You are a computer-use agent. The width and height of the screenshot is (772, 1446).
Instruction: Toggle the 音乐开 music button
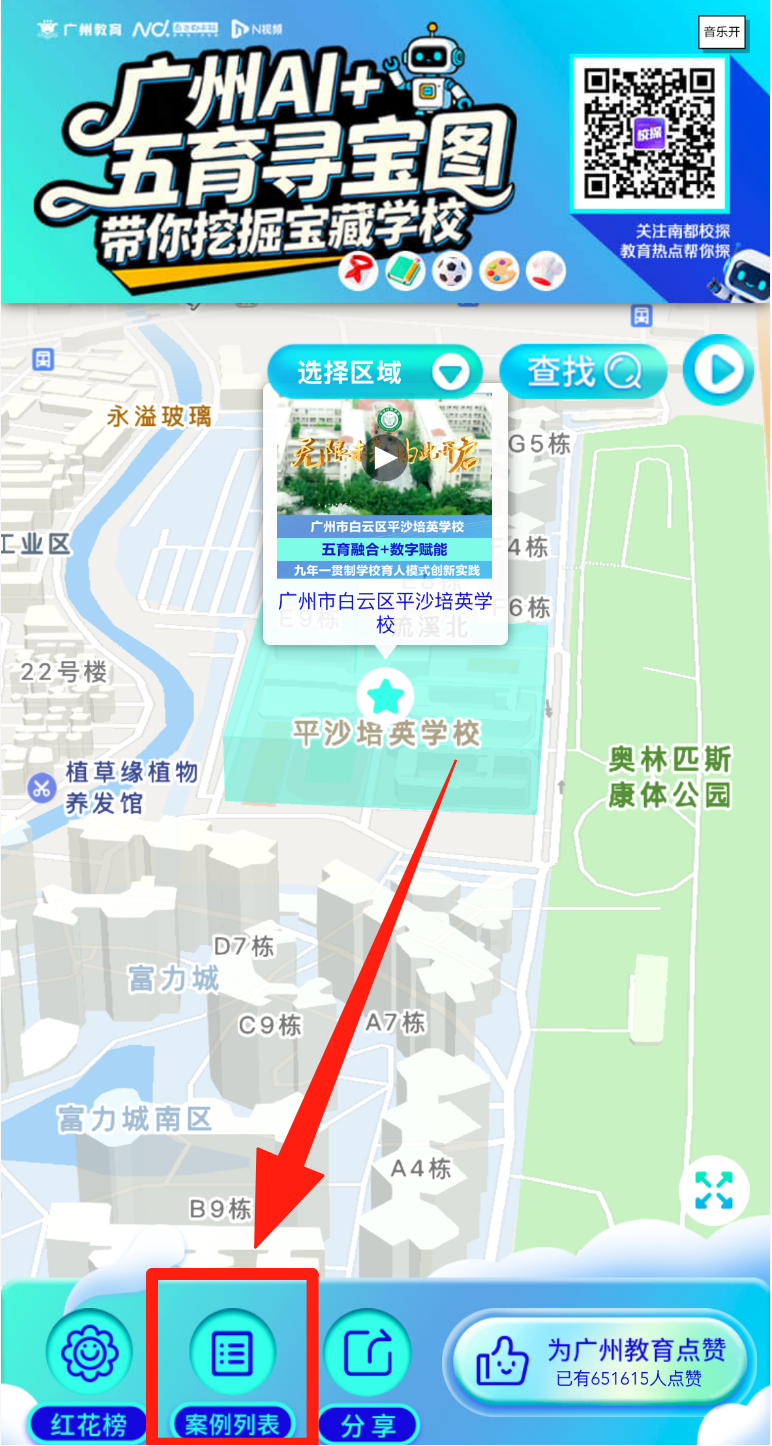click(x=722, y=32)
